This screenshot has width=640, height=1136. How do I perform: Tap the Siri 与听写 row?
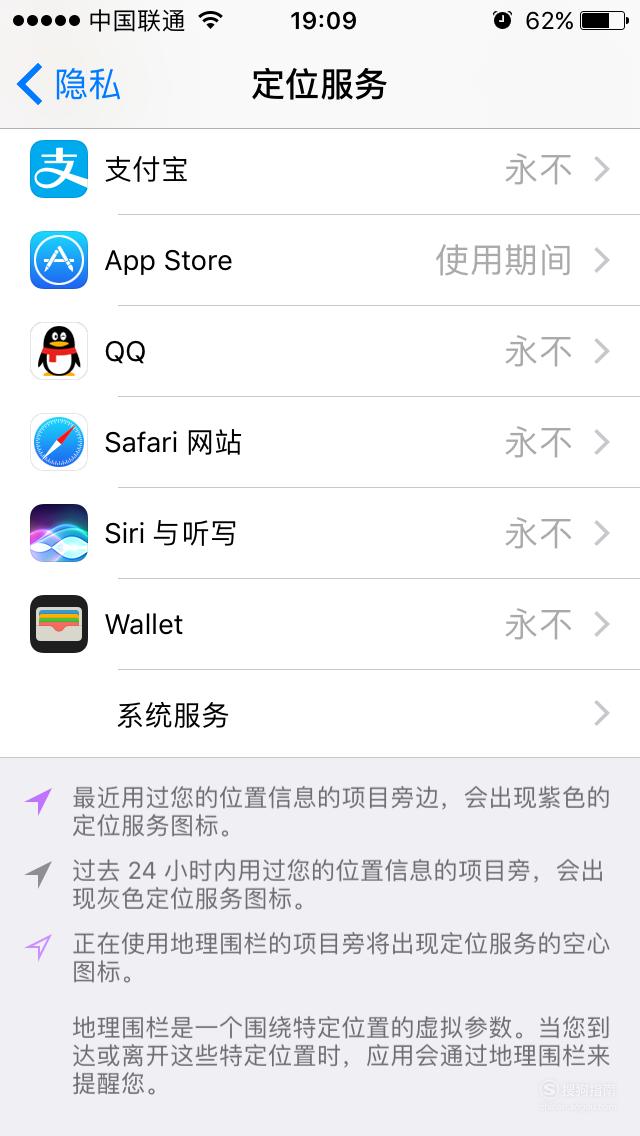point(320,533)
